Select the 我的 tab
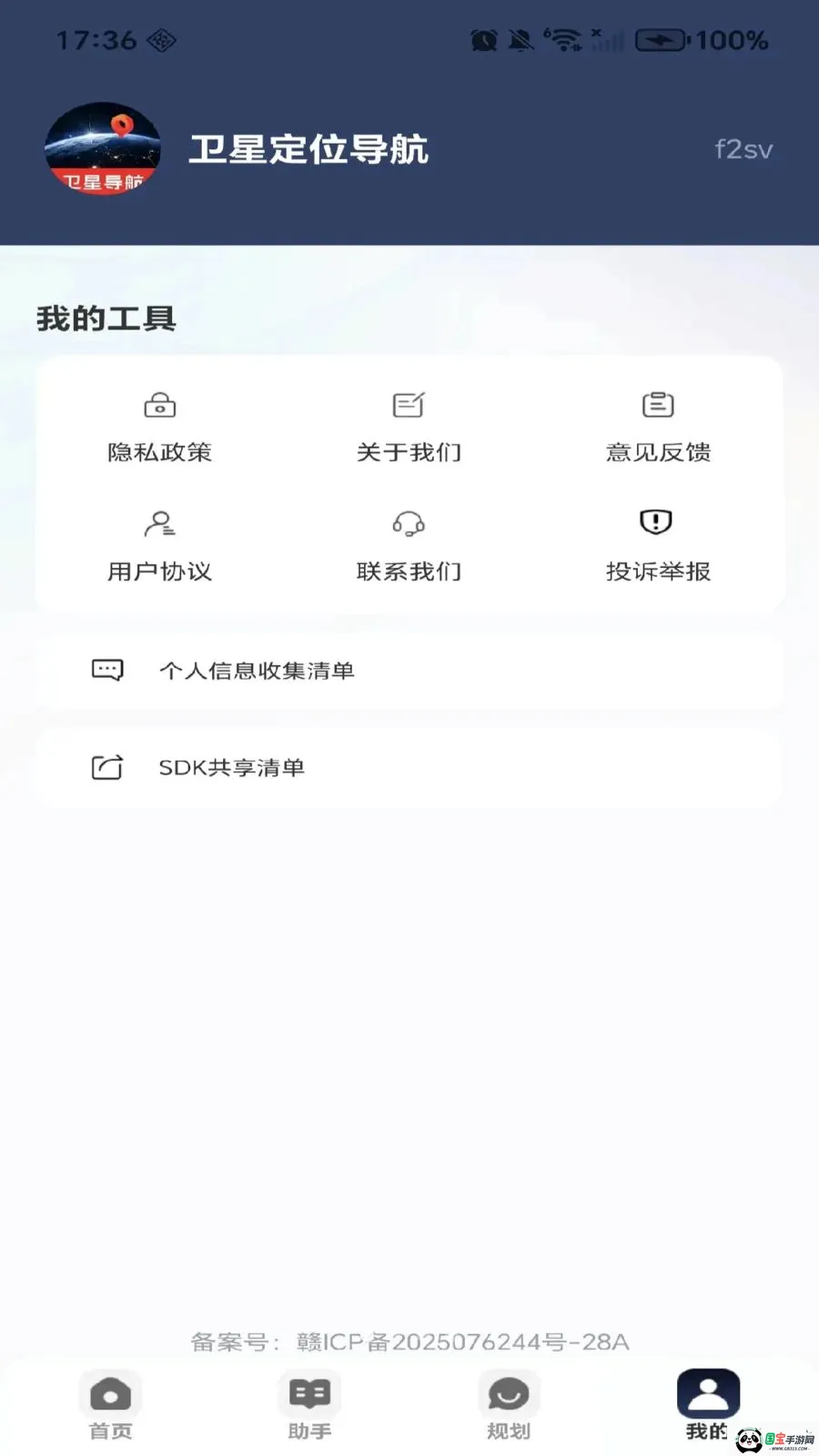This screenshot has height=1456, width=819. coord(708,1406)
